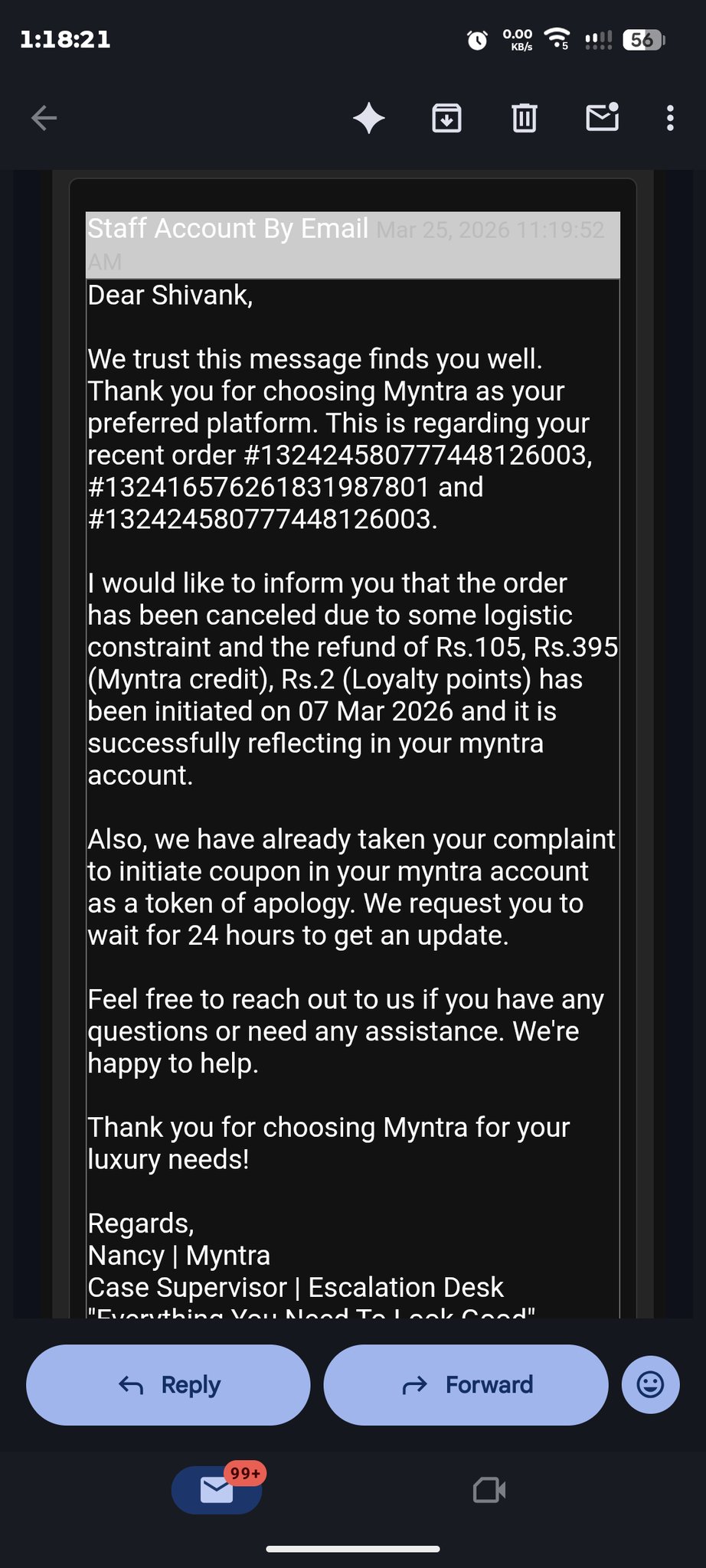
Task: Archive this email
Action: [x=446, y=118]
